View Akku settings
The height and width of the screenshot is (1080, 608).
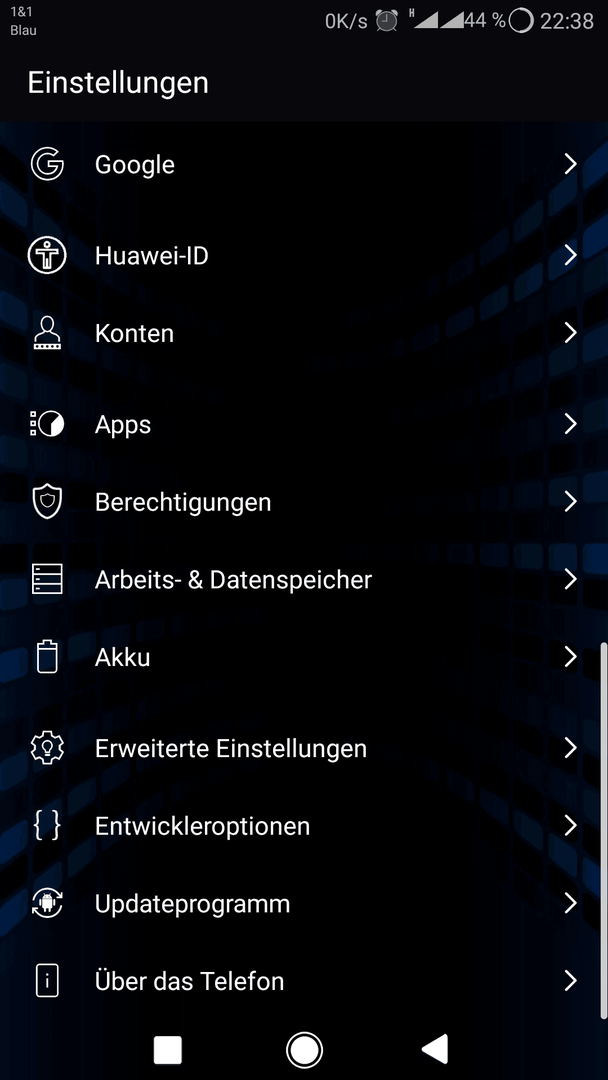(304, 657)
